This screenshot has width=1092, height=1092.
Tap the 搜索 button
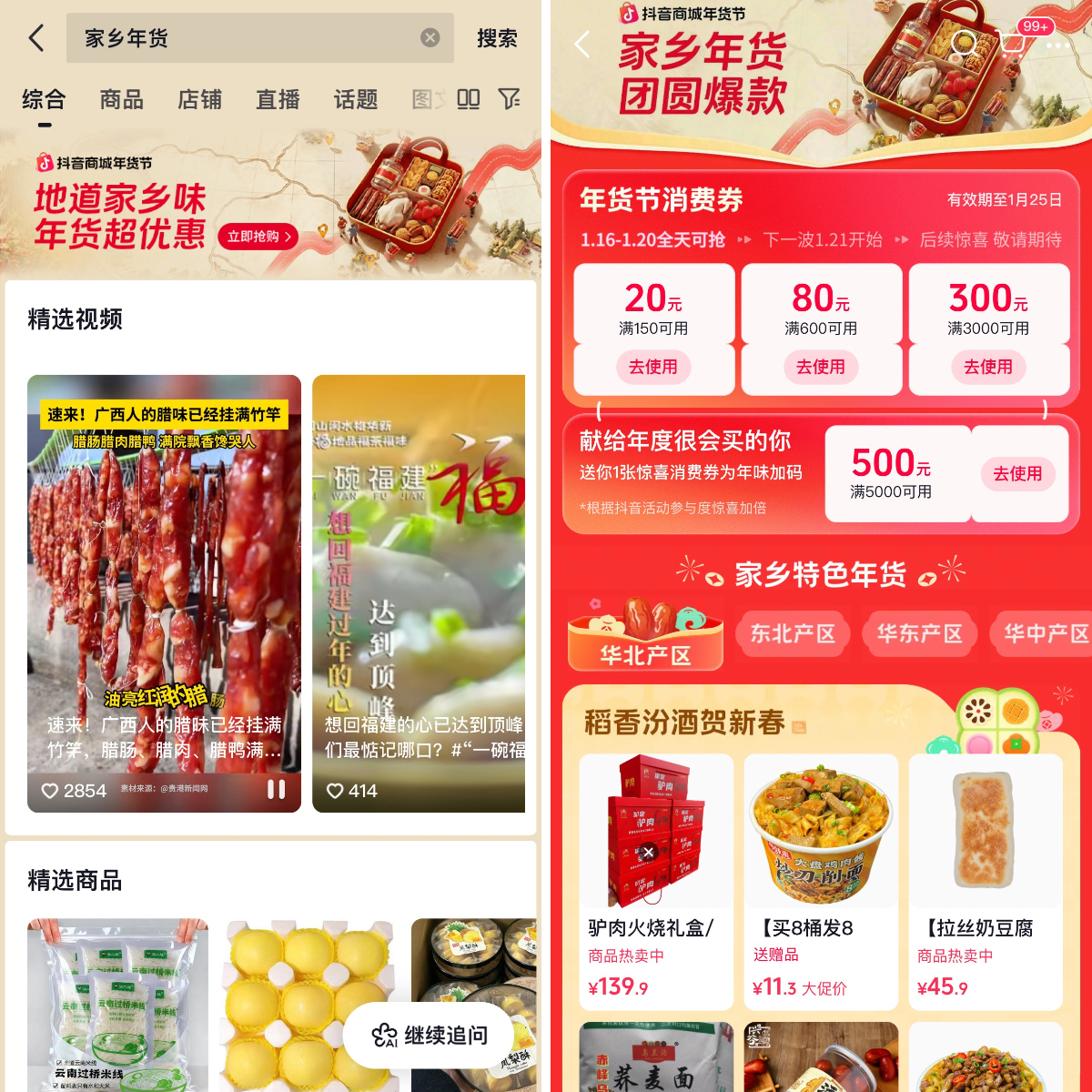(x=497, y=38)
